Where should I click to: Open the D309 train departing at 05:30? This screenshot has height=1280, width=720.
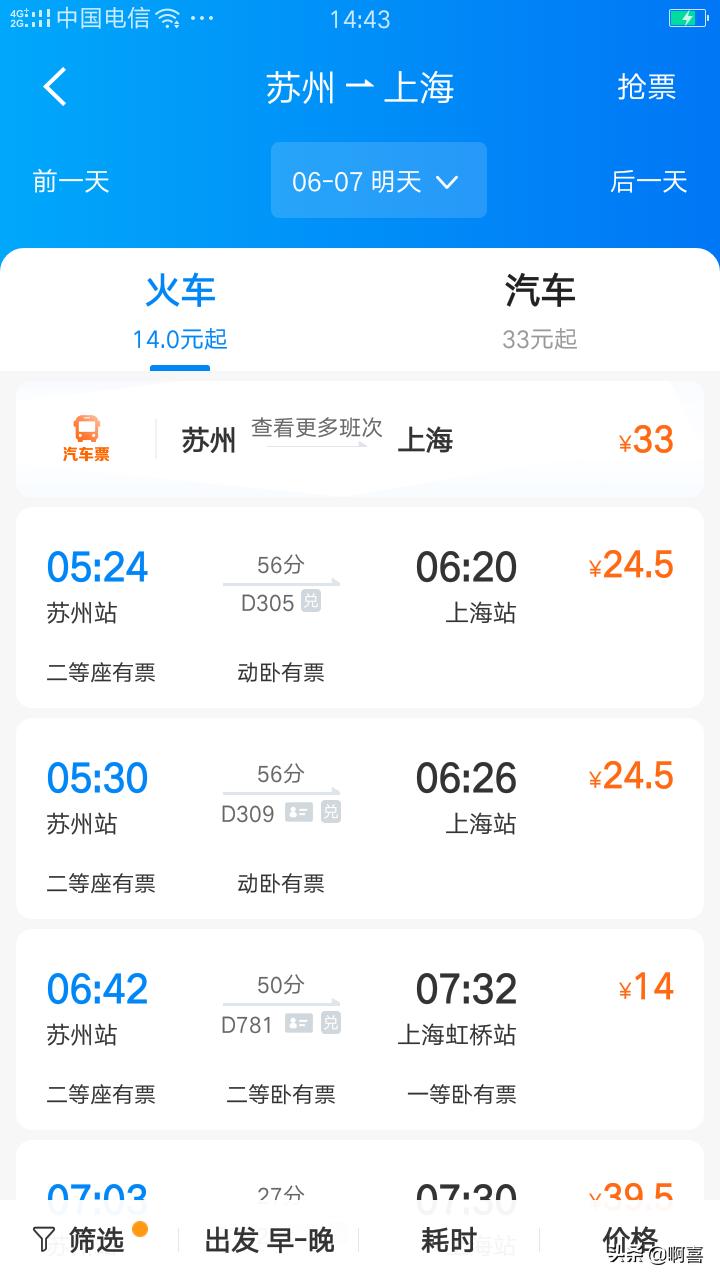(360, 818)
